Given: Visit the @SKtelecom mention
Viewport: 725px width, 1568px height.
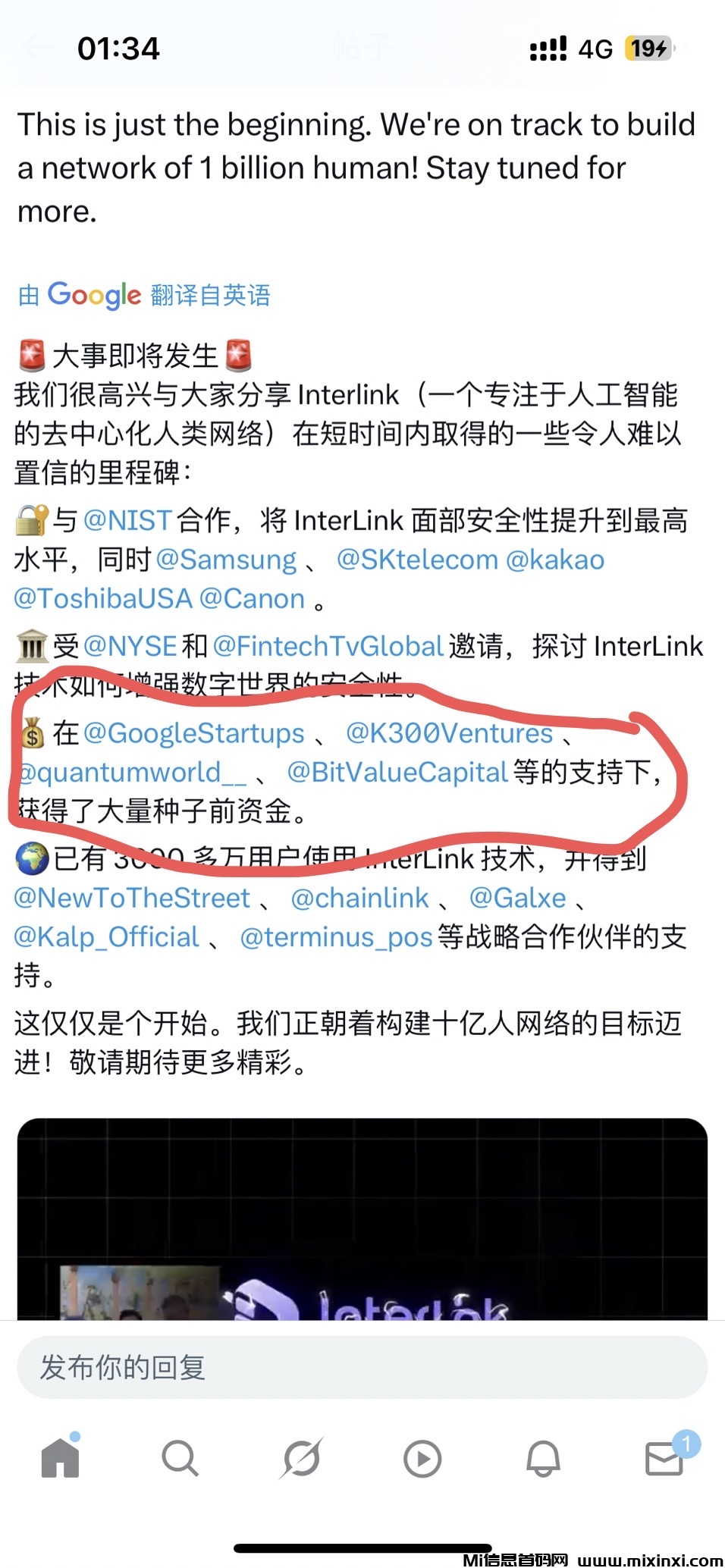Looking at the screenshot, I should [417, 560].
